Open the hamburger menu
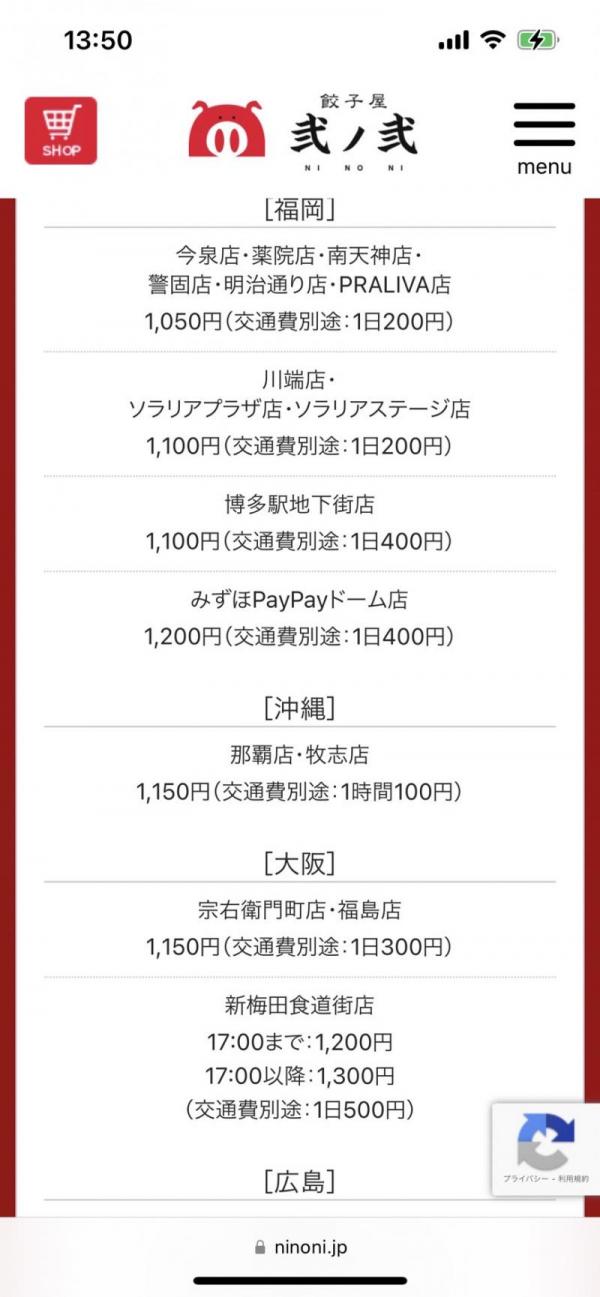Screen dimensions: 600x1297 coord(544,138)
